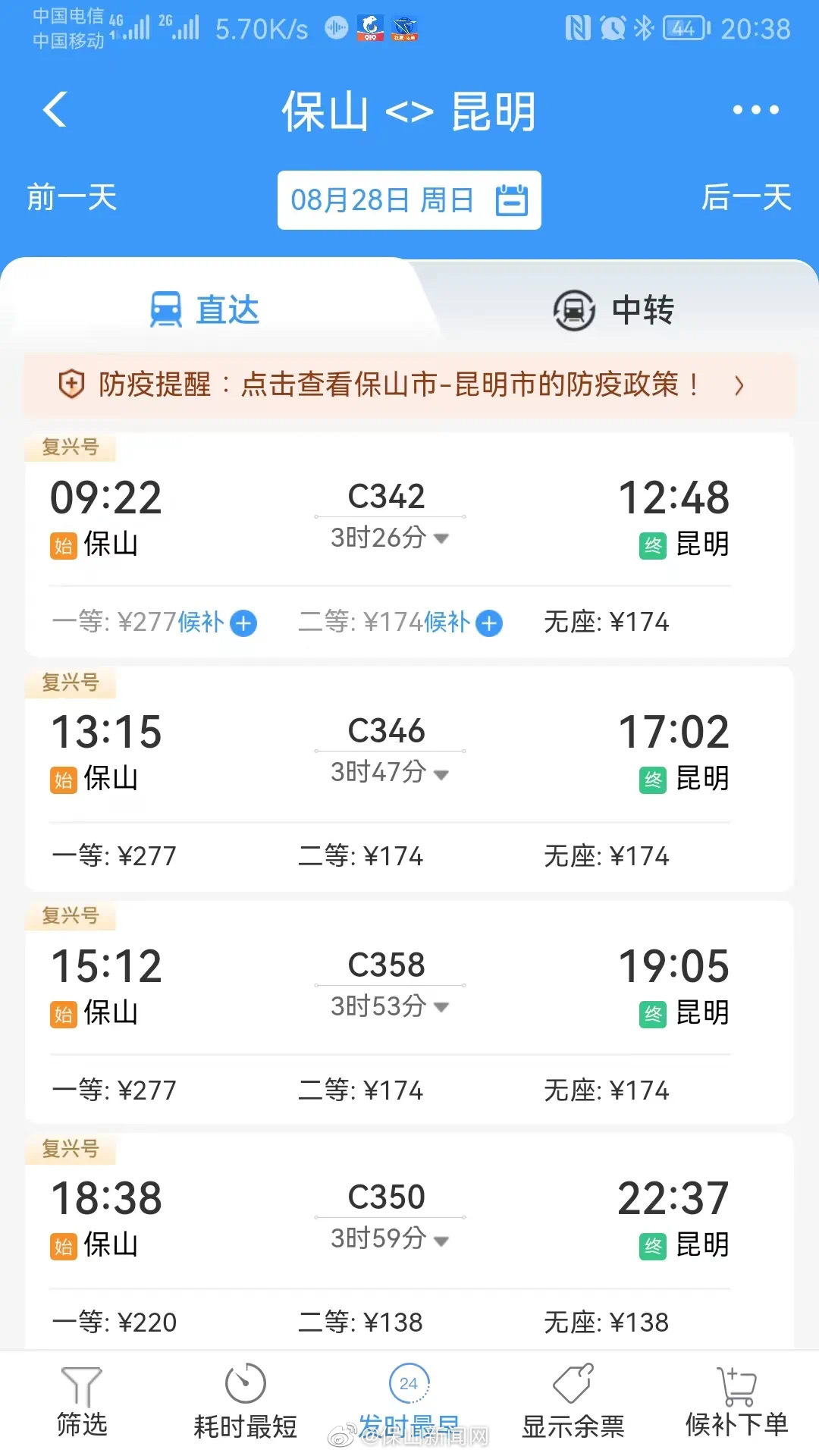Open train C350 departing 18:38
The width and height of the screenshot is (819, 1456).
pyautogui.click(x=409, y=1217)
